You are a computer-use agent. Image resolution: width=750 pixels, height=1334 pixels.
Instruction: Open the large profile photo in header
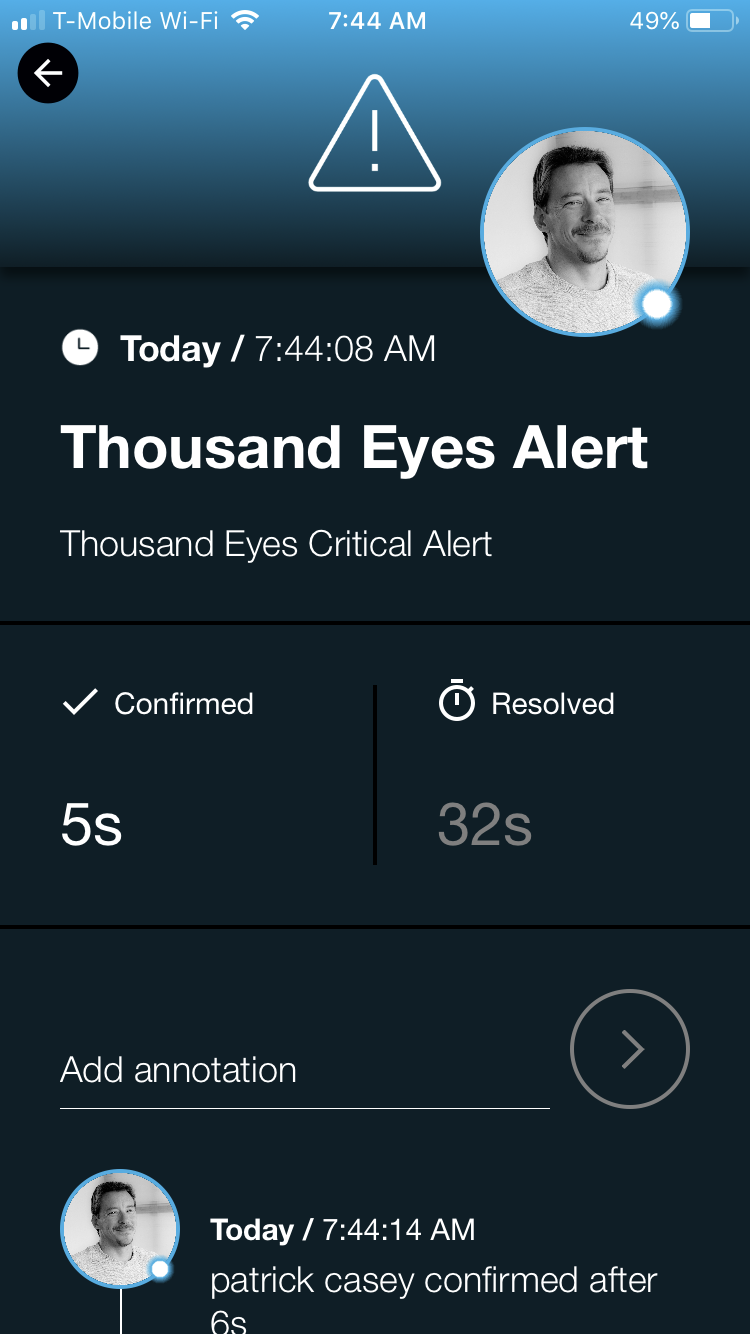point(585,231)
